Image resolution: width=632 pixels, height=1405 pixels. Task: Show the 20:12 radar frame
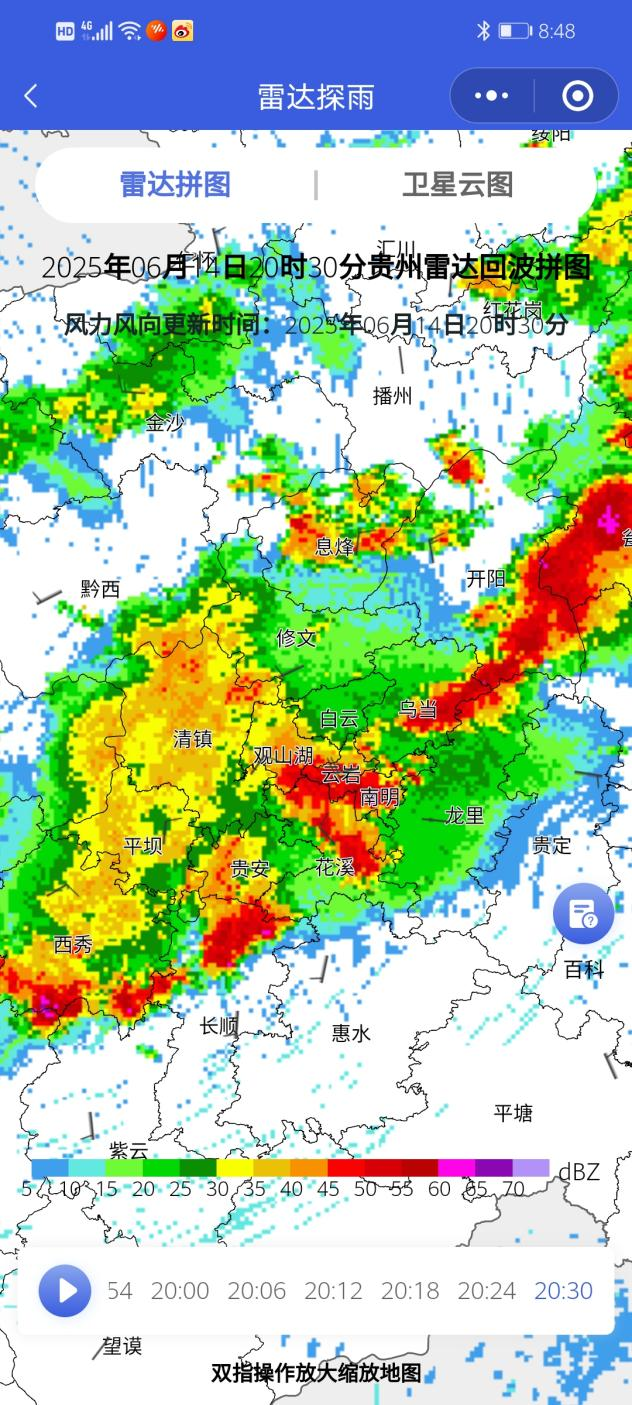coord(333,1291)
